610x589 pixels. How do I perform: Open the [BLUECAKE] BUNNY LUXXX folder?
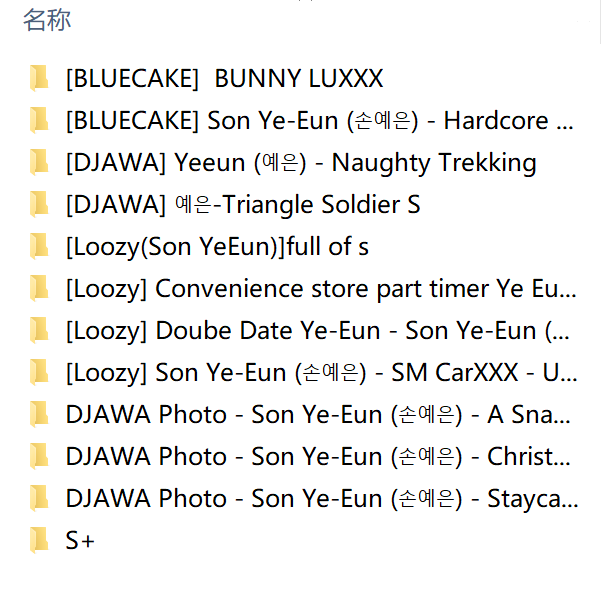[x=224, y=79]
